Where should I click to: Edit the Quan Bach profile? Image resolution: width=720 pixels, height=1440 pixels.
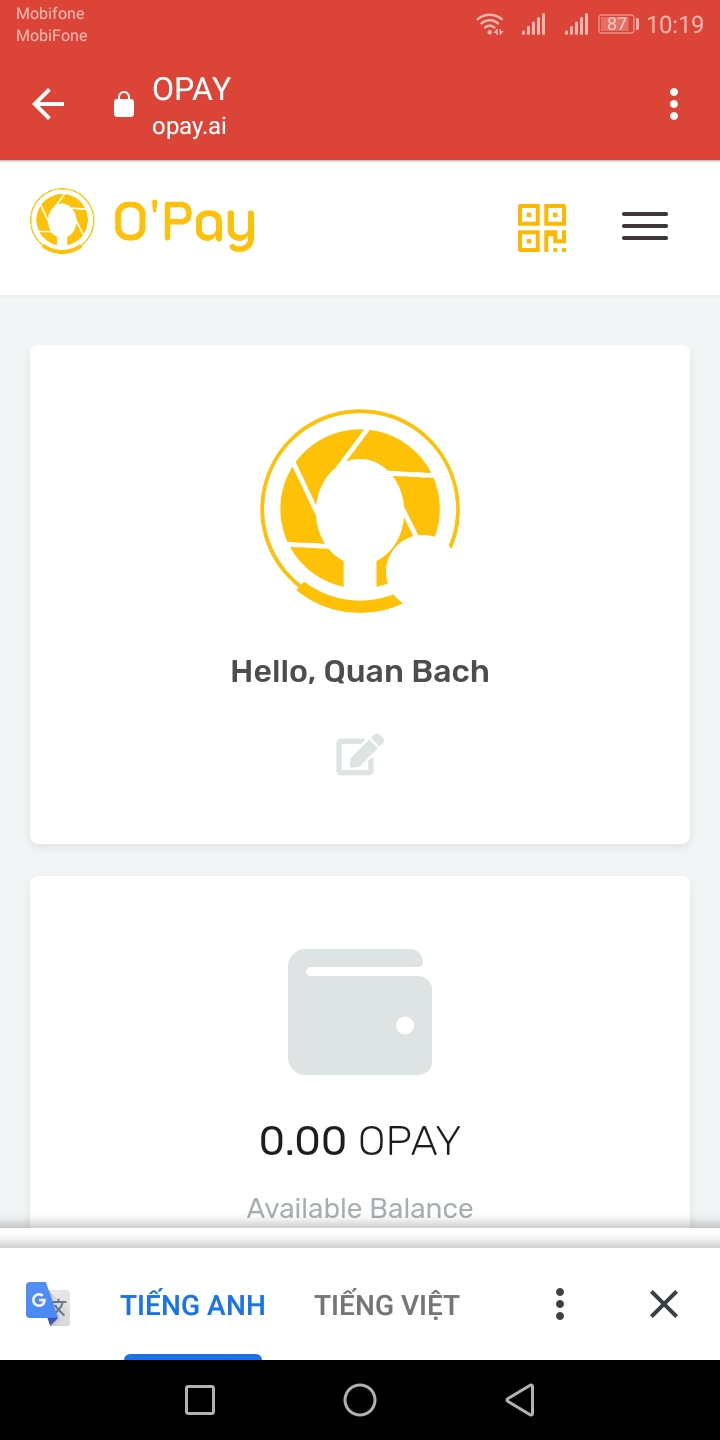pyautogui.click(x=359, y=756)
